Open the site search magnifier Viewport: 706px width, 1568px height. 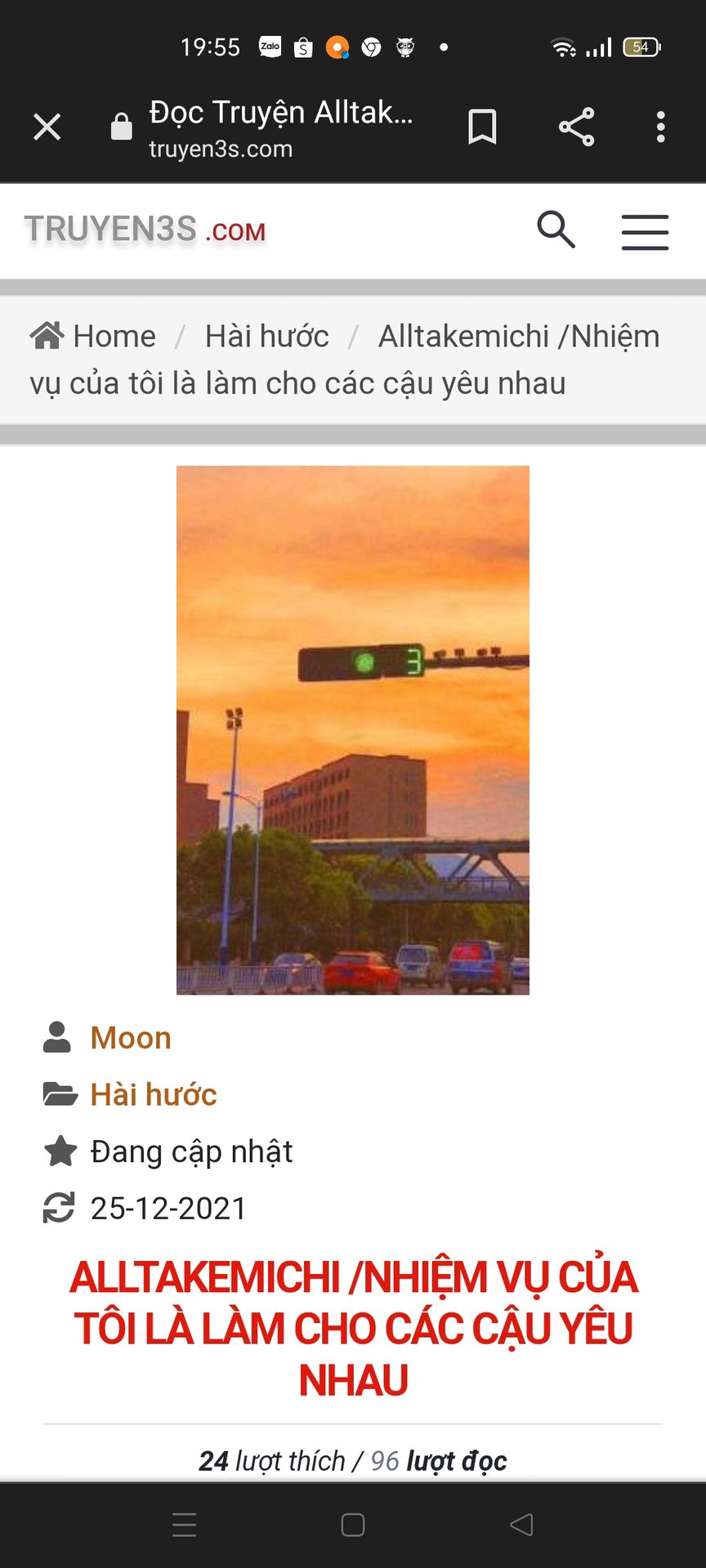pos(556,229)
